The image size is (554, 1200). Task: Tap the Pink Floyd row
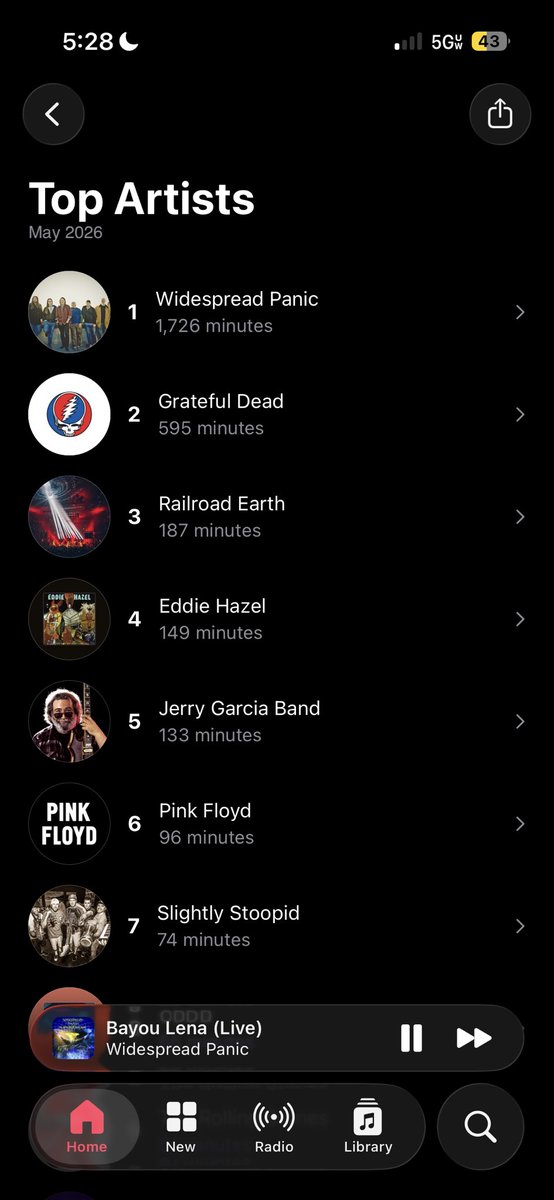277,824
